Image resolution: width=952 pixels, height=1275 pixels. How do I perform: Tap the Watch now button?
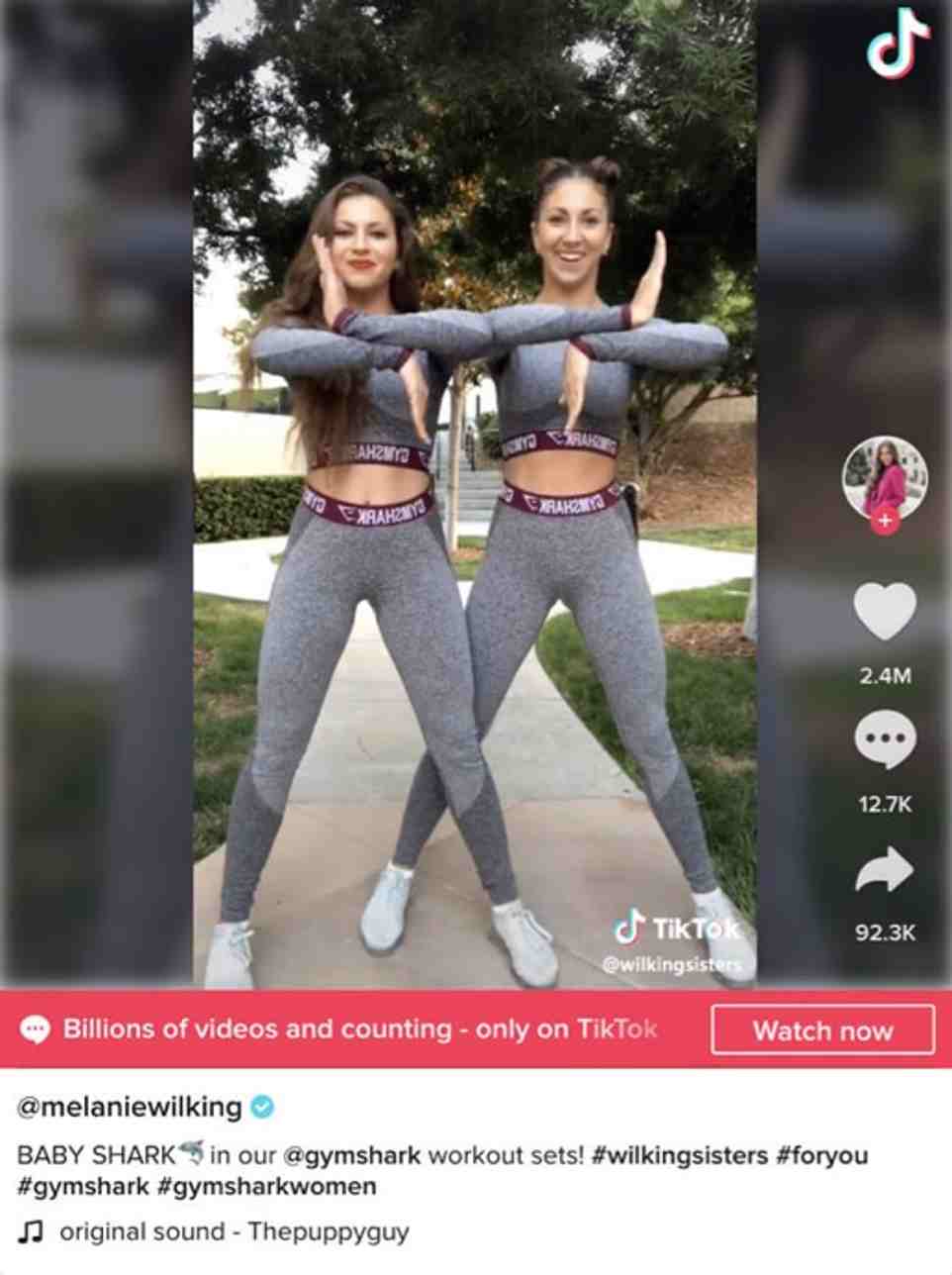822,1030
